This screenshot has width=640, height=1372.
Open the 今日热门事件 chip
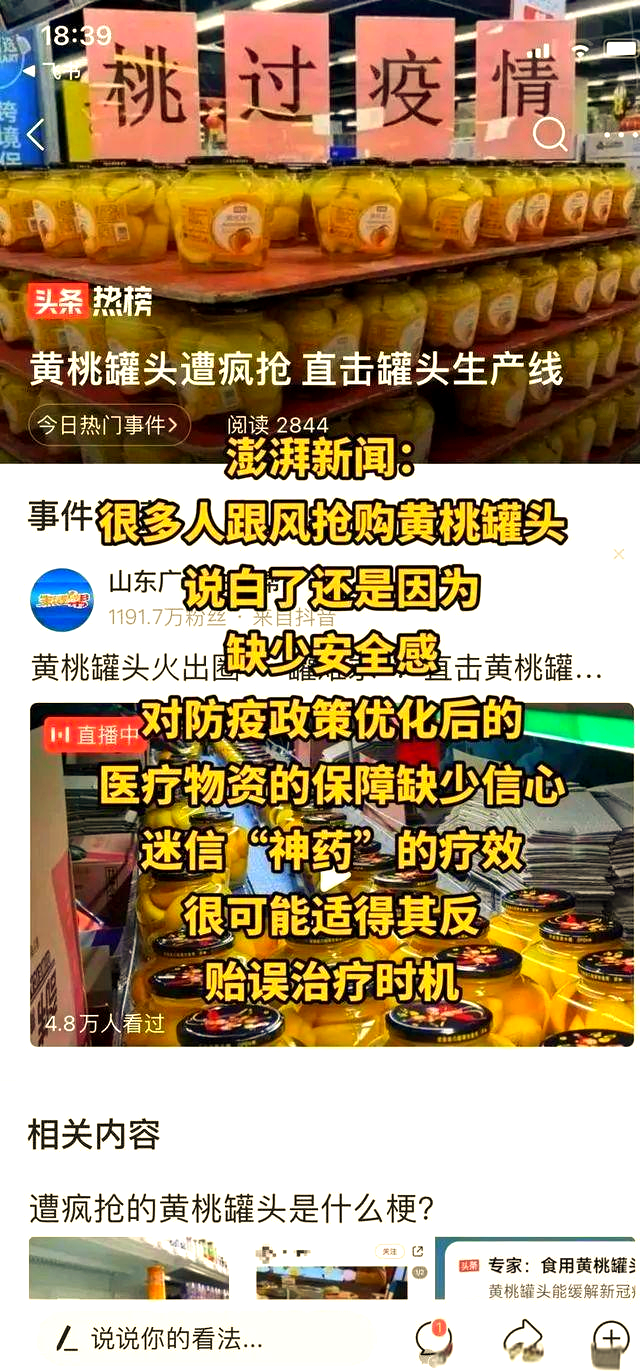109,425
